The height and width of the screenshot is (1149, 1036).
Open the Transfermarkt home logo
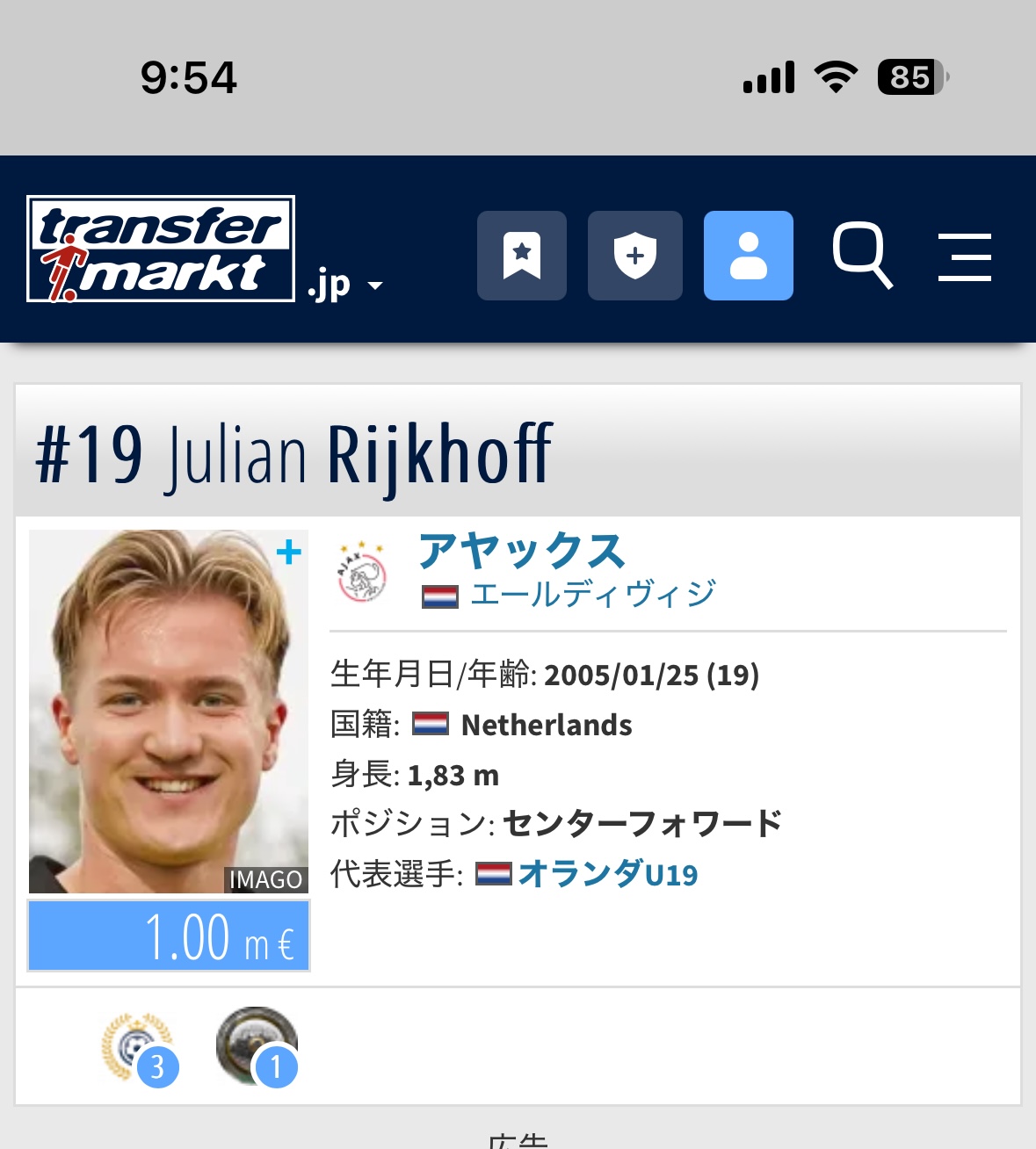pyautogui.click(x=161, y=249)
